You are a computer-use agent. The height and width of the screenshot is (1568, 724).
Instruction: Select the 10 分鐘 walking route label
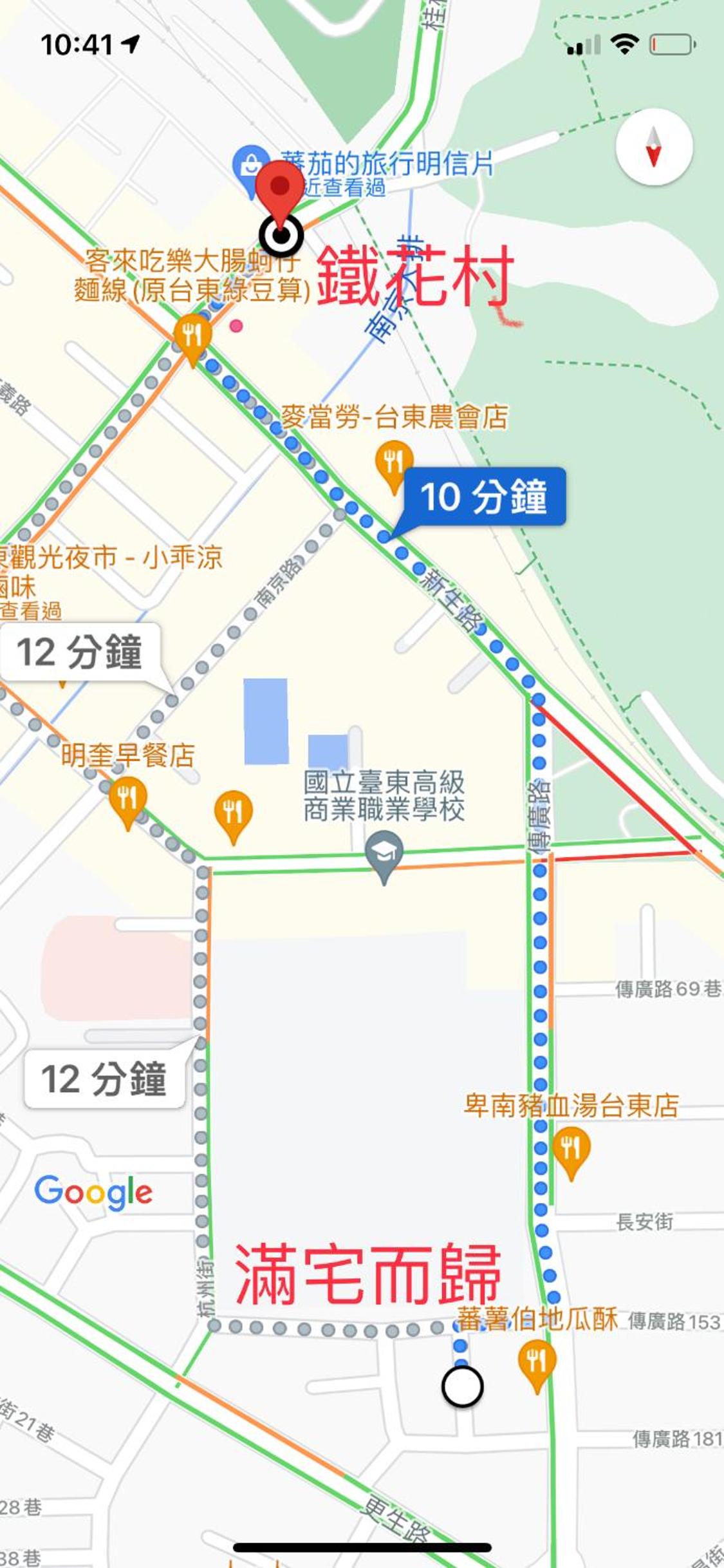pos(485,496)
